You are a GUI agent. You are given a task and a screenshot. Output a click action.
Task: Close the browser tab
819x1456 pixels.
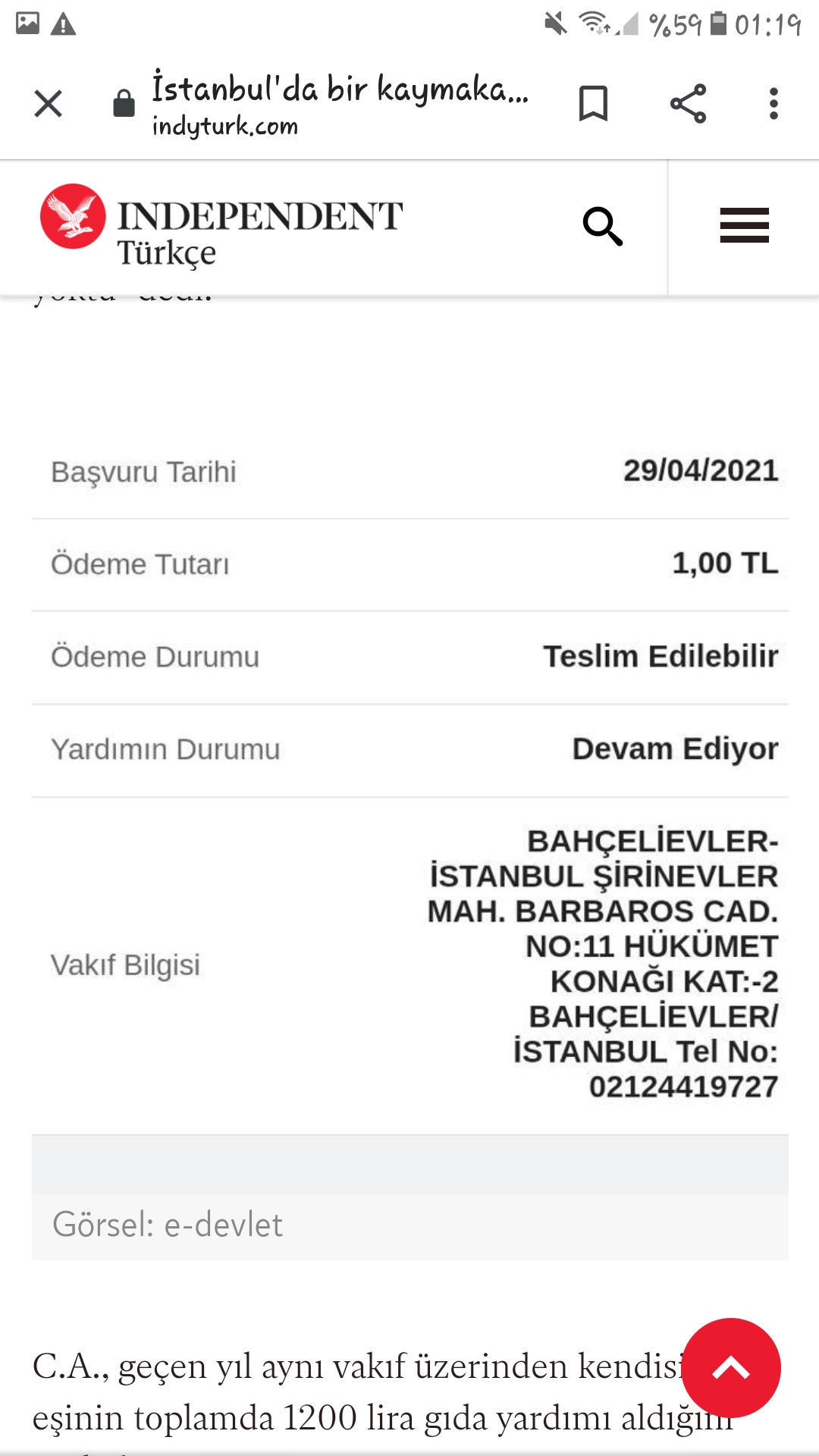coord(49,104)
